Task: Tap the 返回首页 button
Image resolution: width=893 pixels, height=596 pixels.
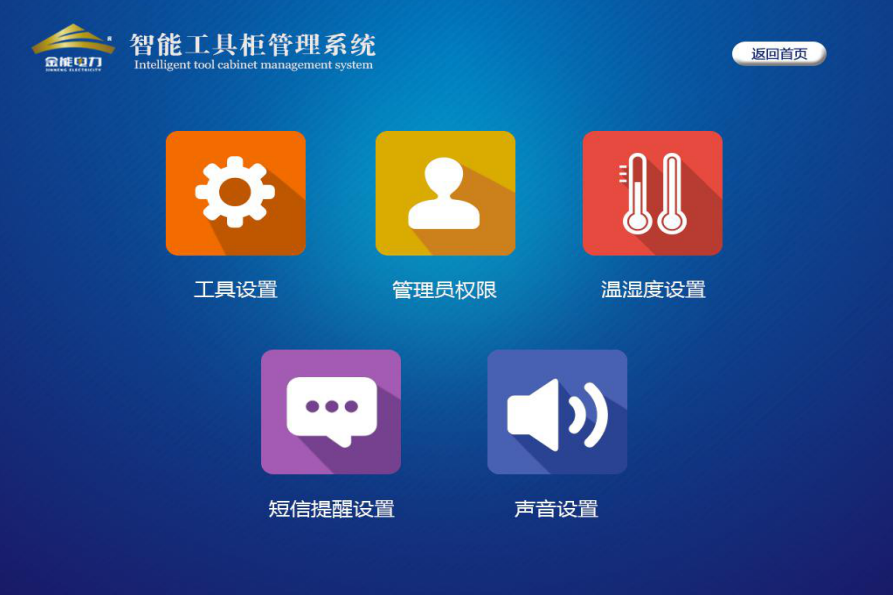Action: [x=779, y=54]
